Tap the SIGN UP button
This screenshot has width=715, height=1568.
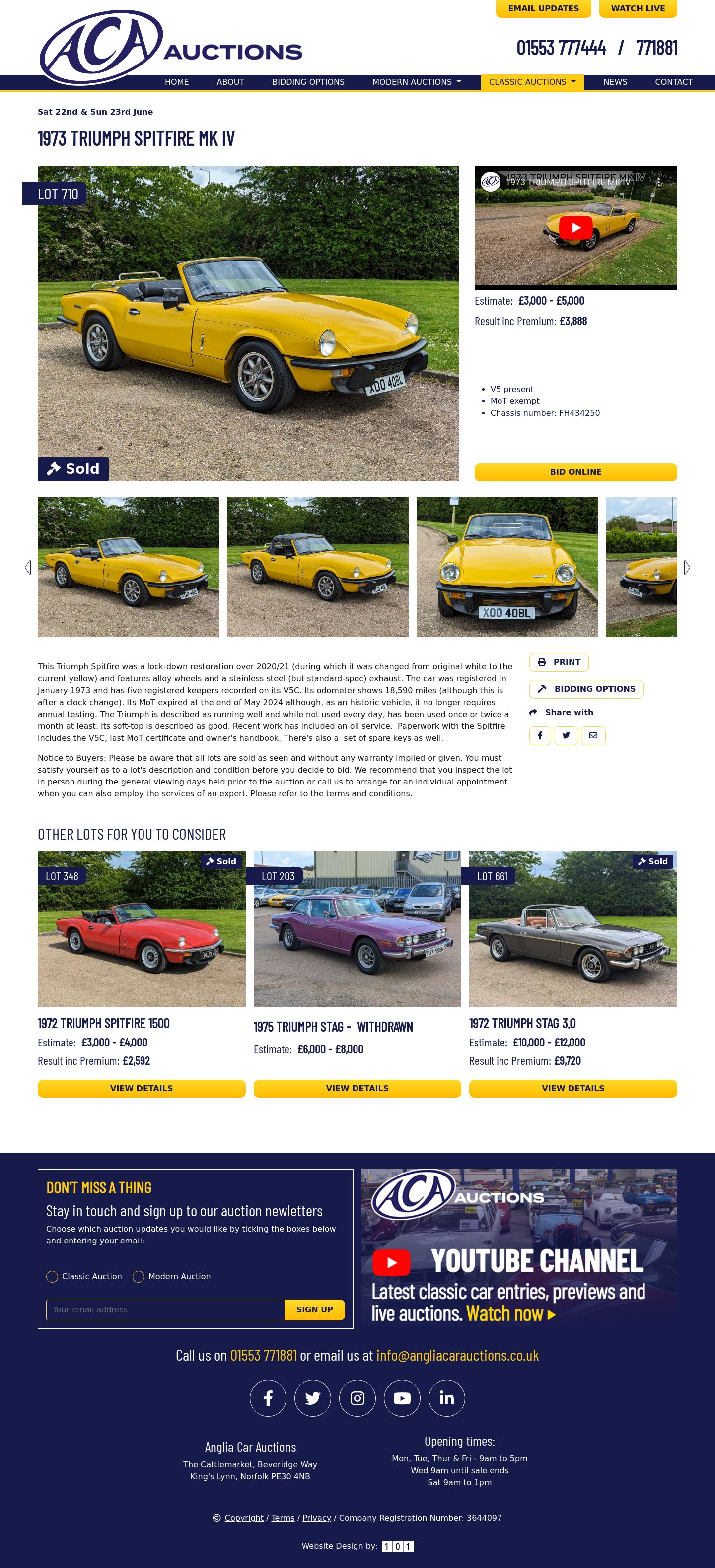(x=314, y=1310)
